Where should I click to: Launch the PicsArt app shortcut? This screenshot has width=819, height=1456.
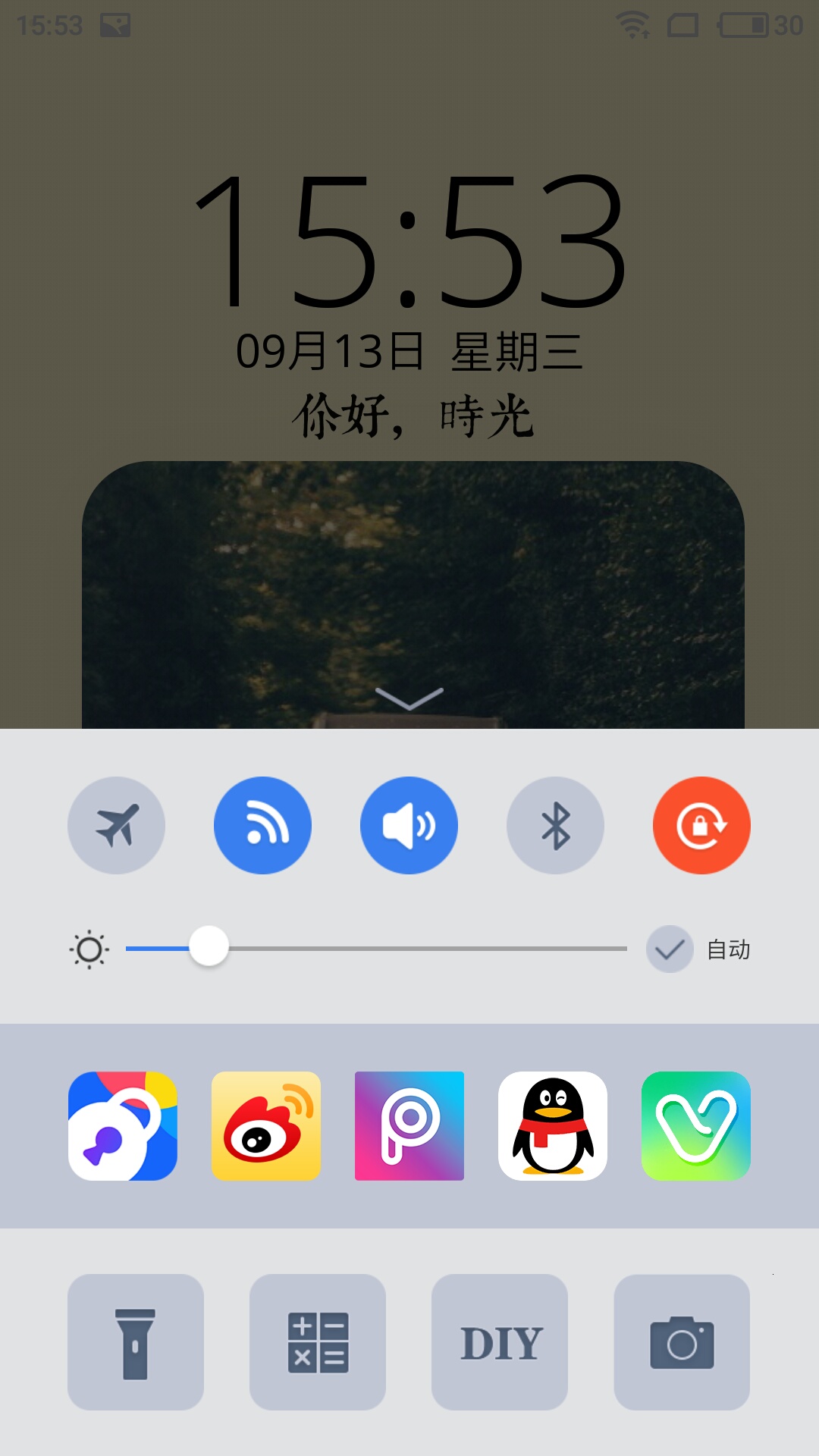[x=409, y=1126]
